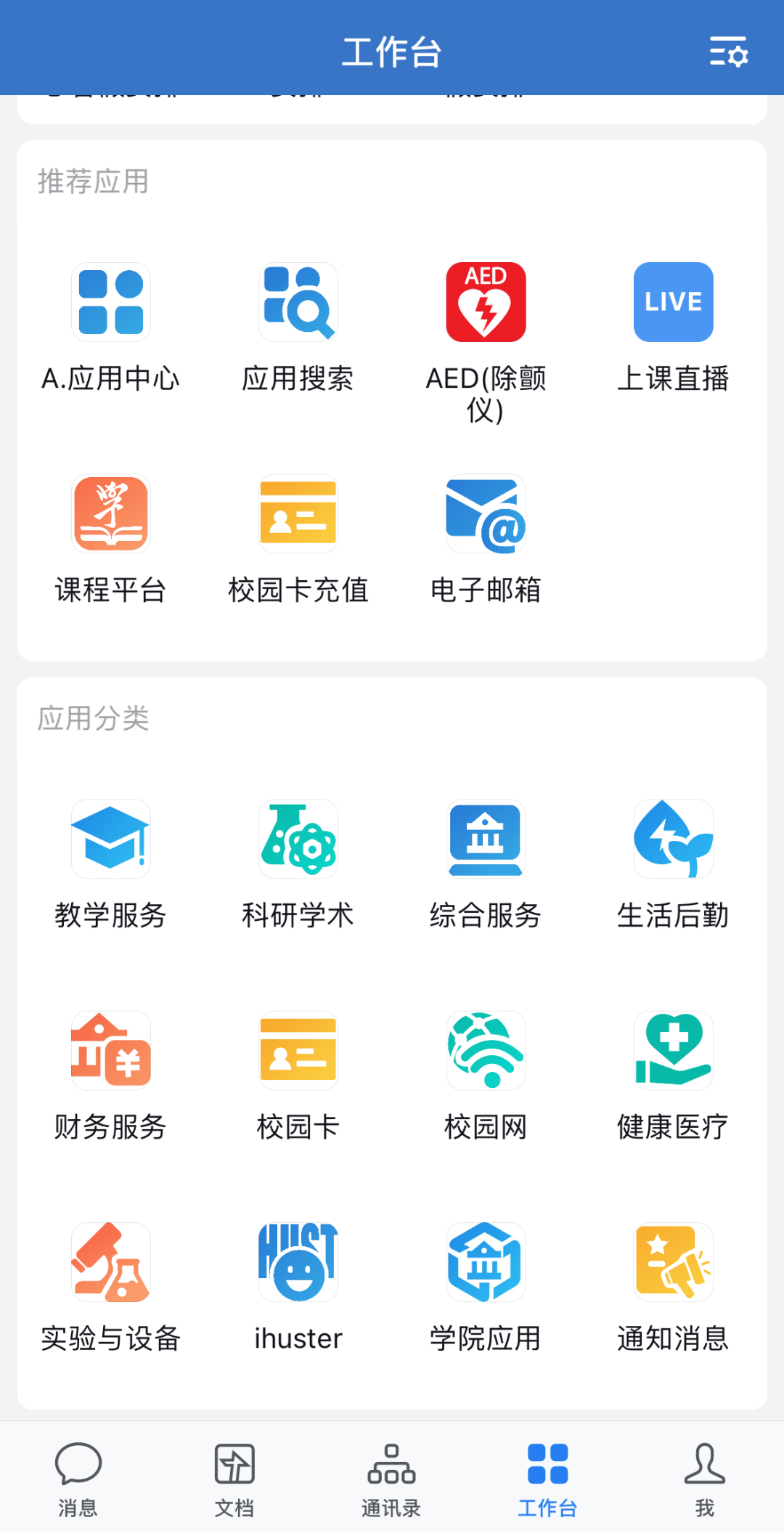This screenshot has width=784, height=1533.
Task: Open 电子邮箱 email app
Action: pyautogui.click(x=485, y=514)
